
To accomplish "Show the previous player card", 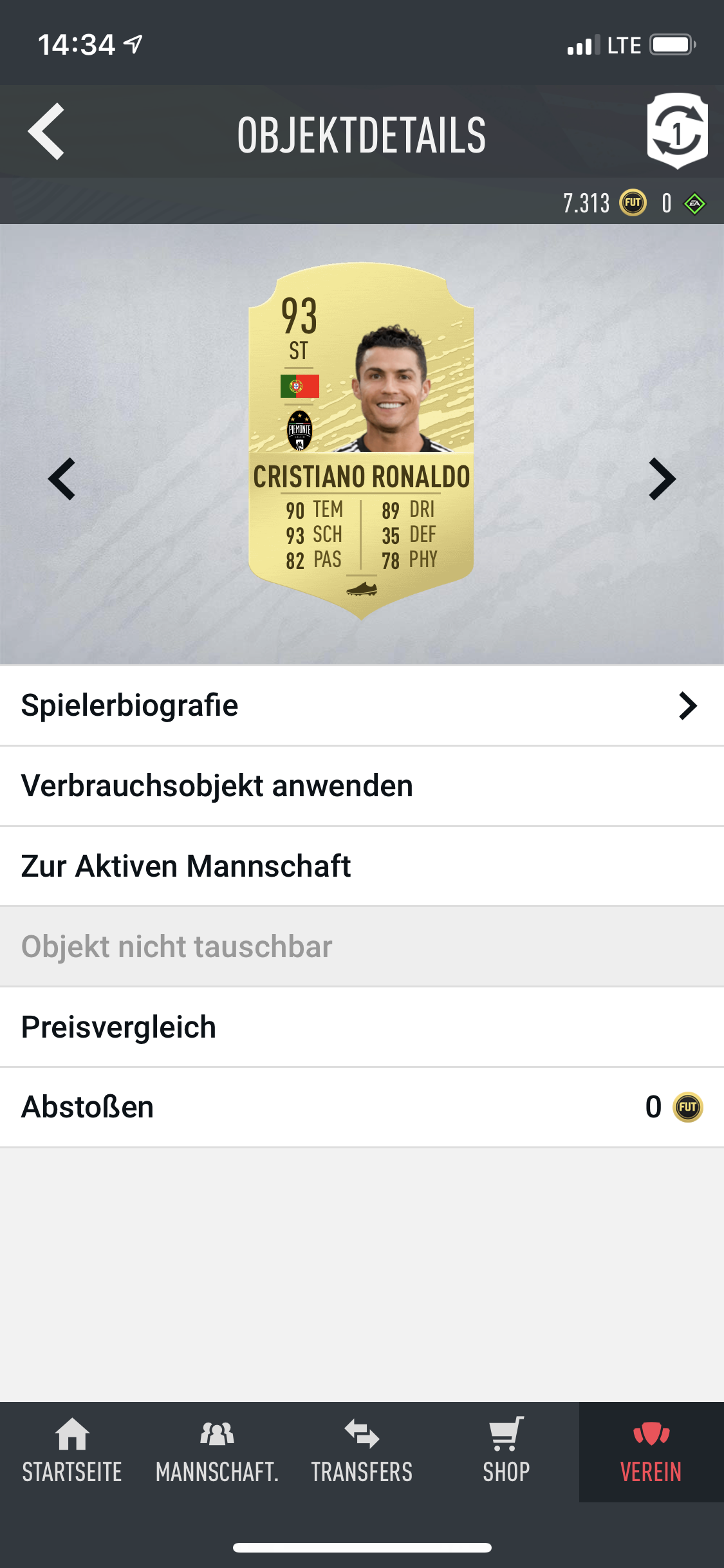I will pos(62,479).
